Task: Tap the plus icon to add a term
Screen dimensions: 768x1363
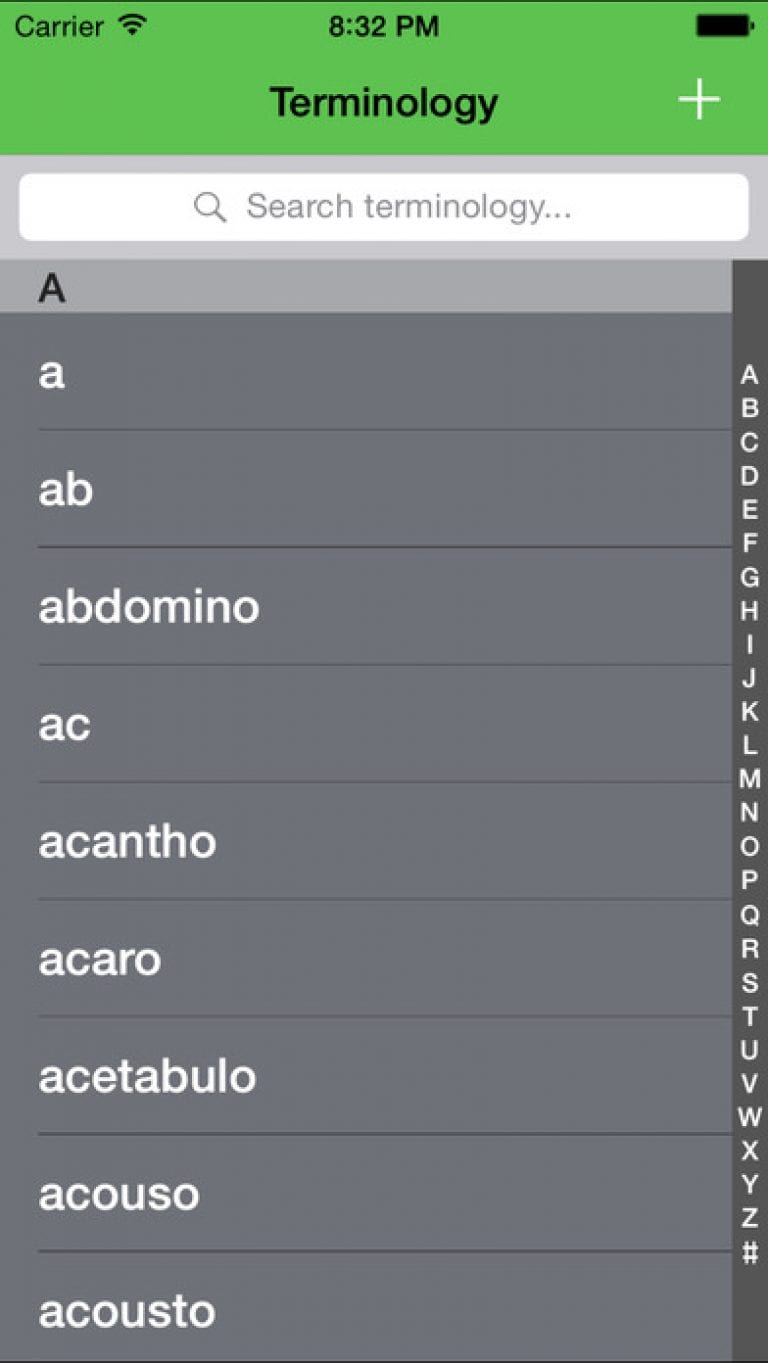Action: pyautogui.click(x=699, y=99)
